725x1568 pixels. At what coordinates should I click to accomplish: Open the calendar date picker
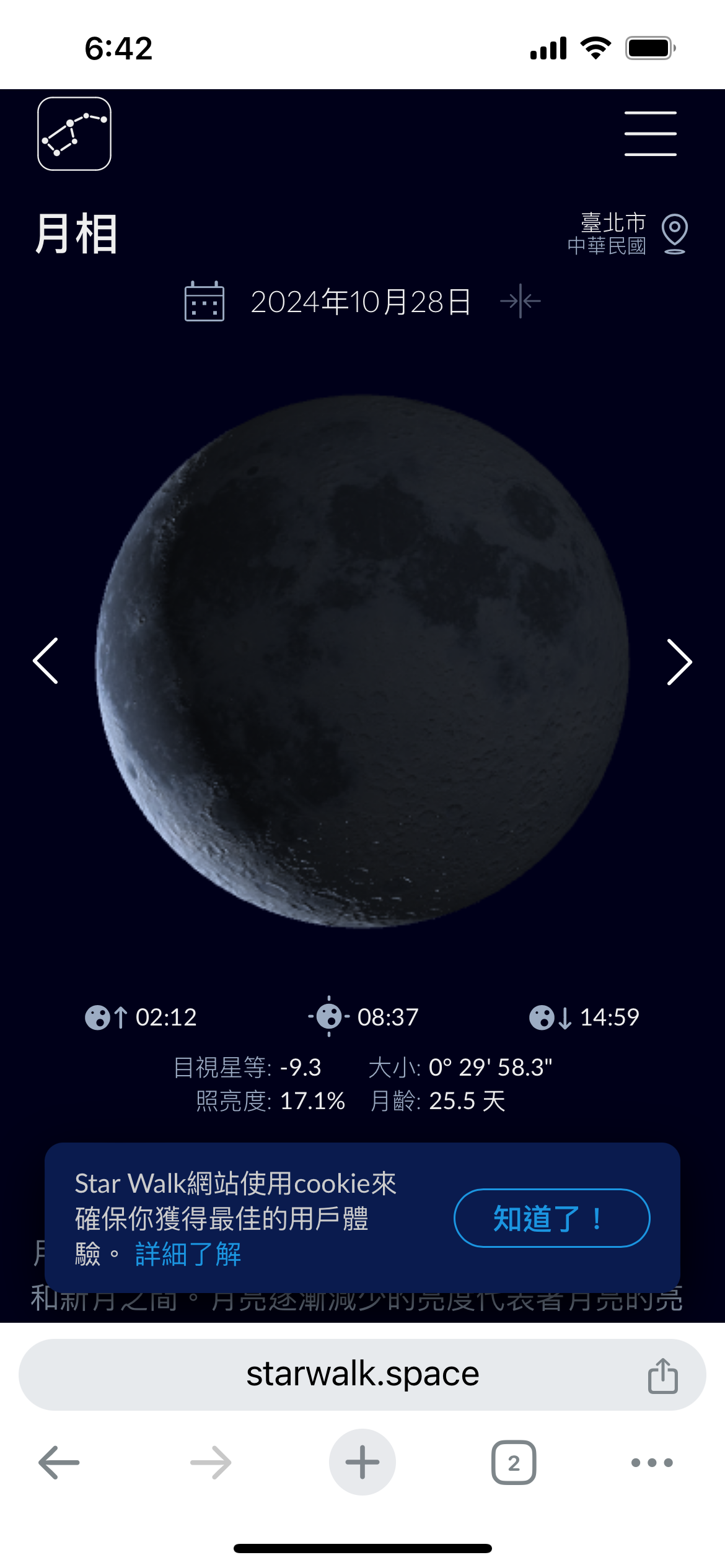[x=204, y=302]
